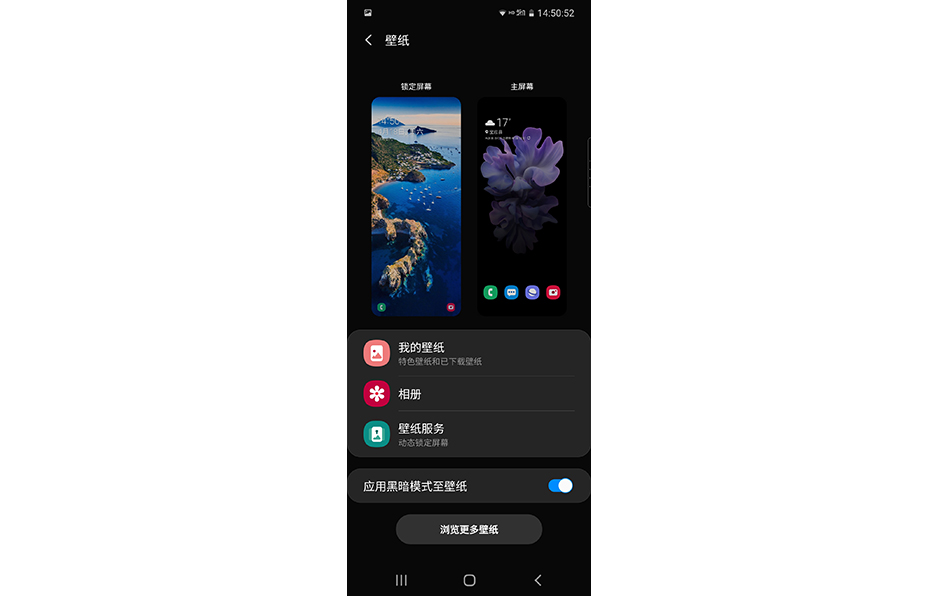
Task: Turn off 应用黑暗模式至壁纸
Action: 560,486
